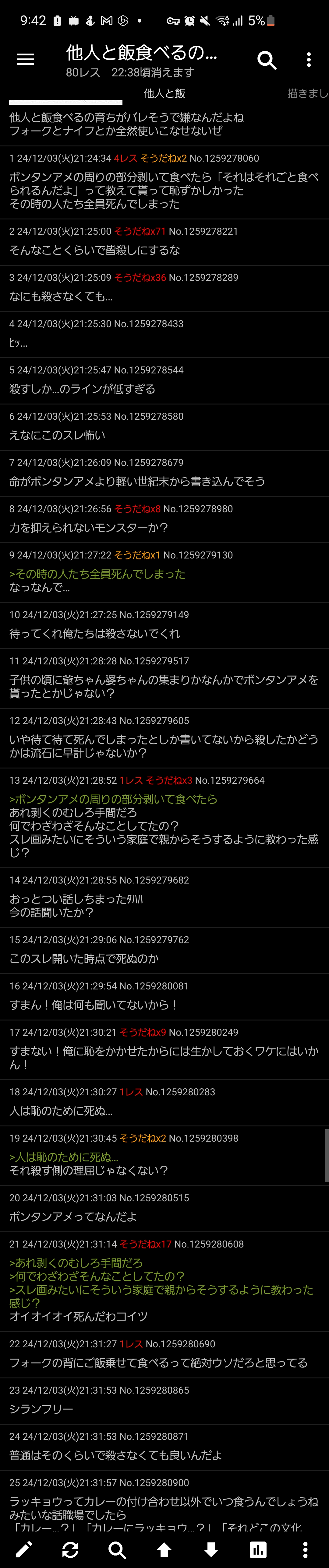The height and width of the screenshot is (1568, 329).
Task: Reload the thread with the refresh icon
Action: tap(71, 1549)
